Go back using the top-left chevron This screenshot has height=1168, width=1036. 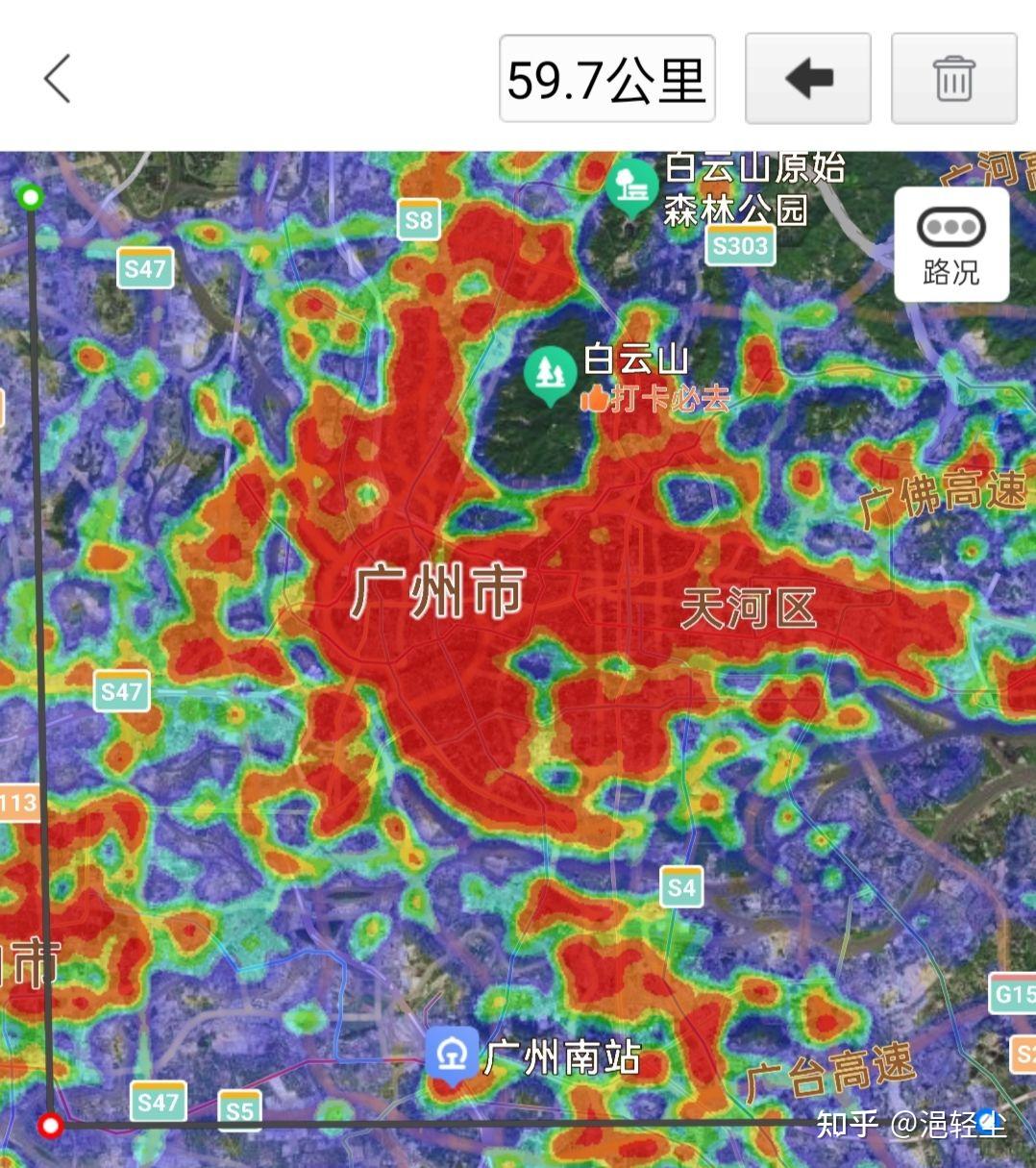pos(58,79)
